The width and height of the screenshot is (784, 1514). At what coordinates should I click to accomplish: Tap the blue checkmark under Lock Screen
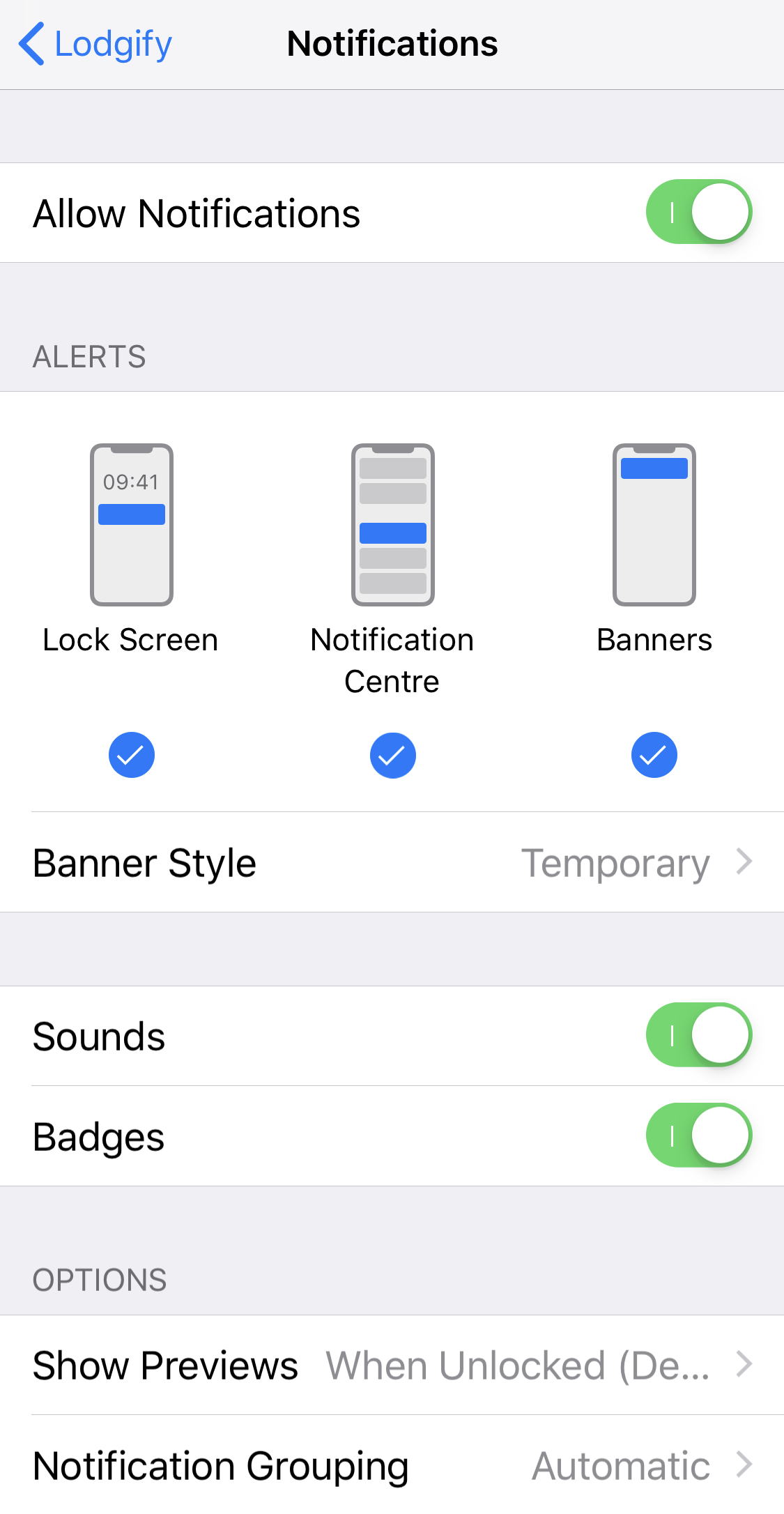[x=131, y=754]
